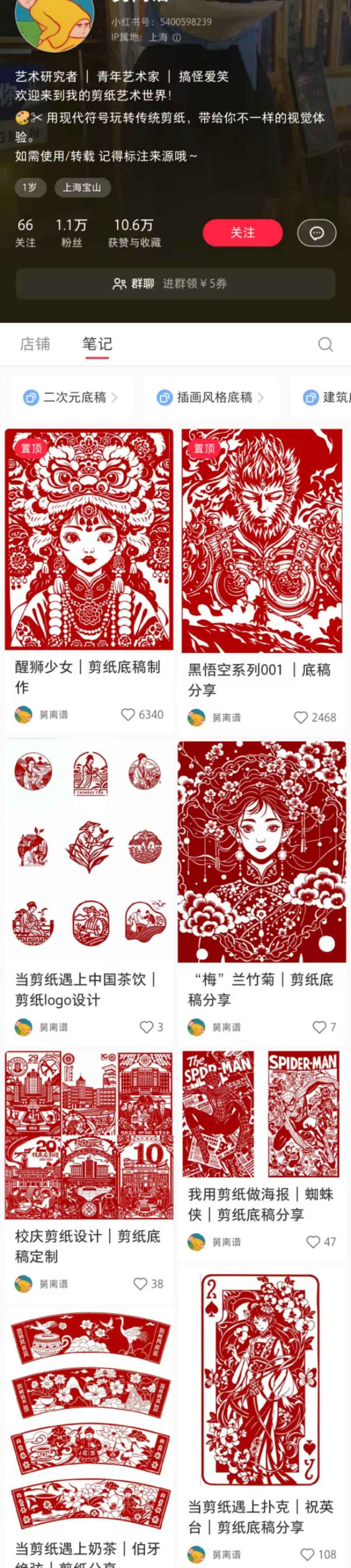Like the 醒狮少女 note with 6340 likes
The image size is (351, 1568).
(x=128, y=714)
